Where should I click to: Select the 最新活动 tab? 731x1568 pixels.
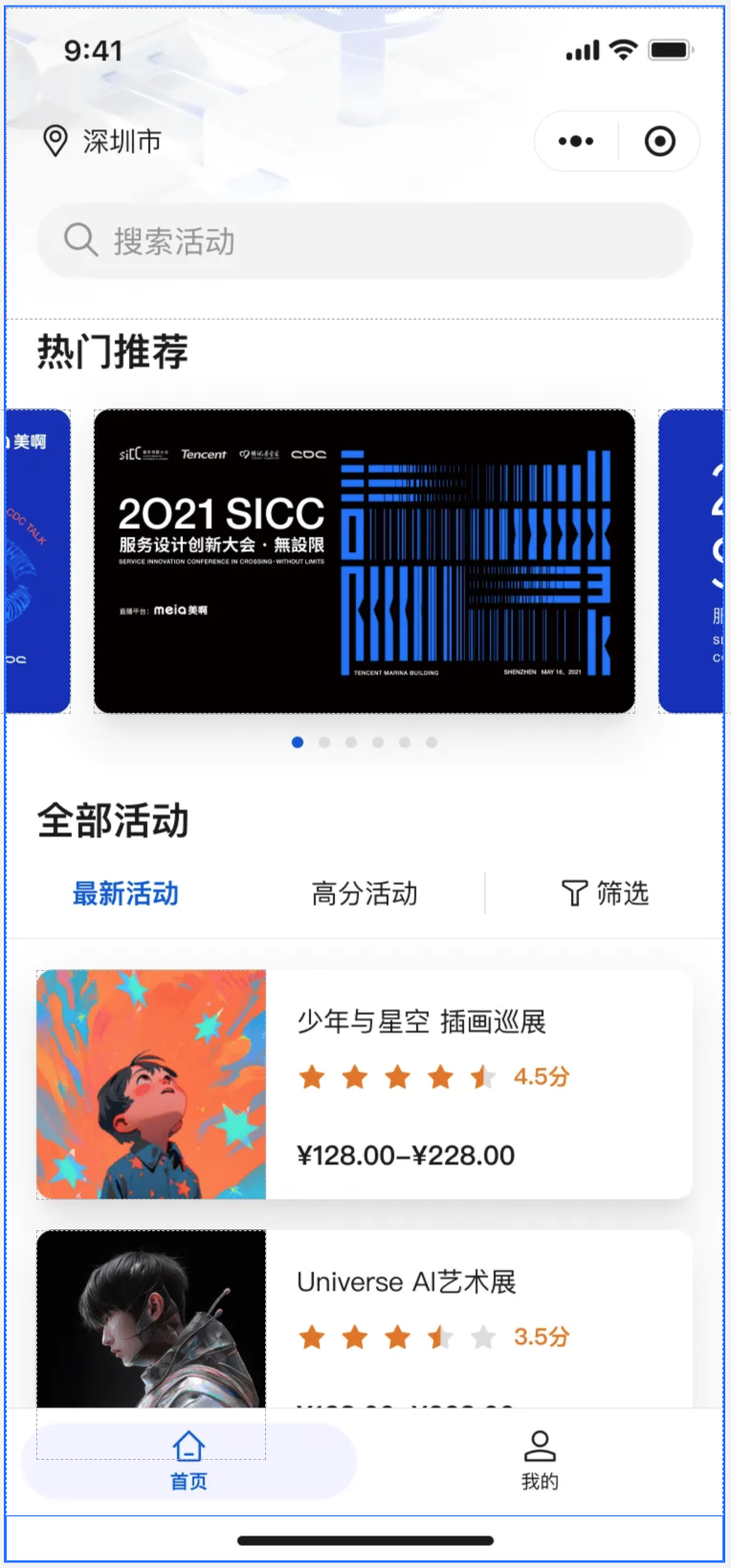click(124, 894)
